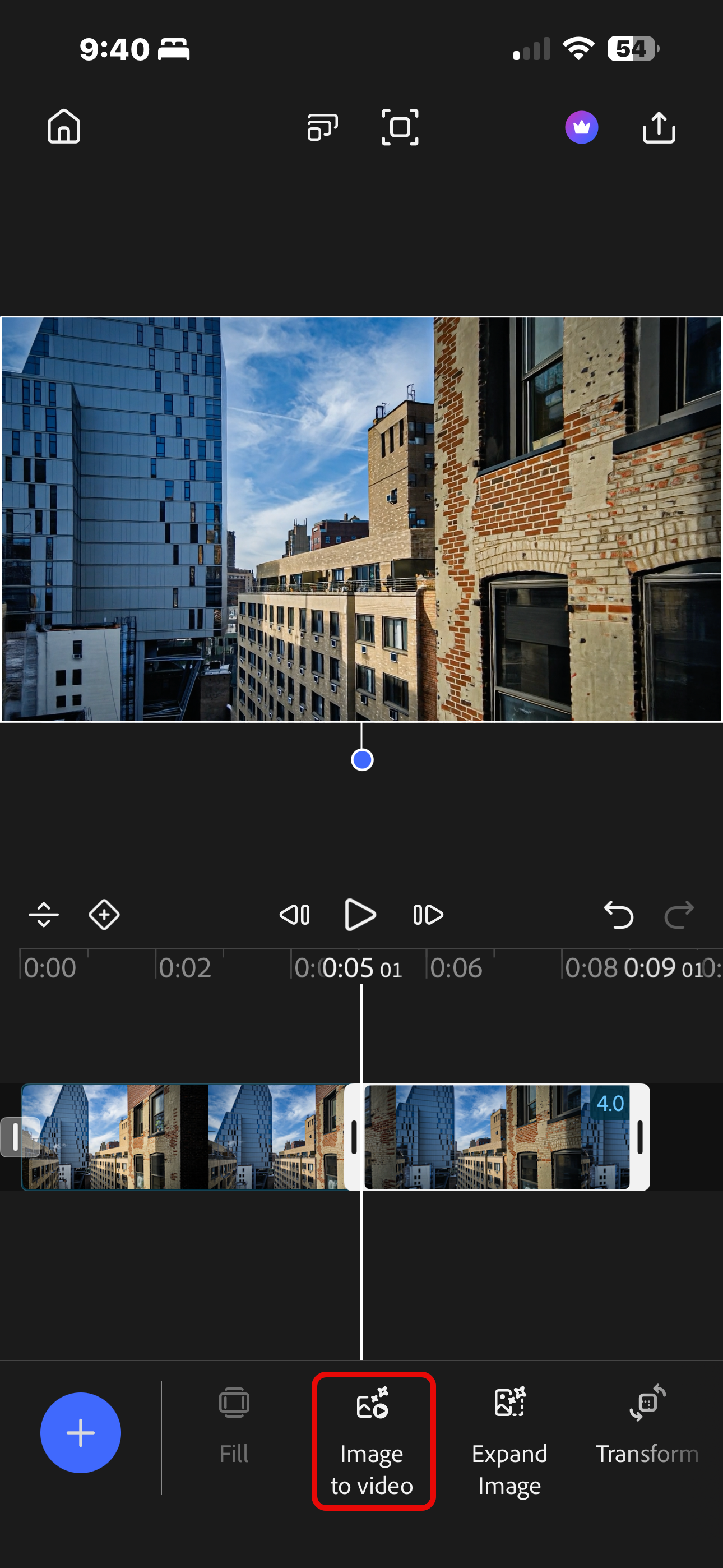The height and width of the screenshot is (1568, 723).
Task: Go to the home screen of the app
Action: tap(64, 127)
